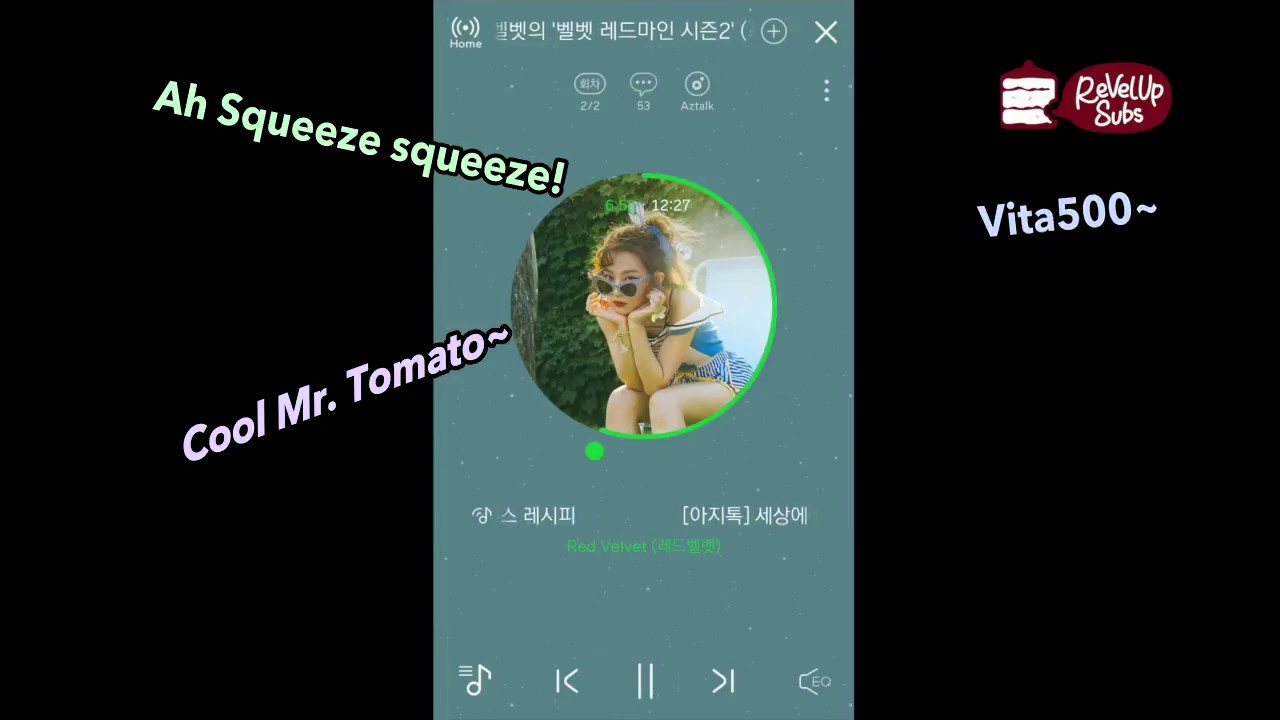Tap the plus icon in the top bar

click(774, 32)
